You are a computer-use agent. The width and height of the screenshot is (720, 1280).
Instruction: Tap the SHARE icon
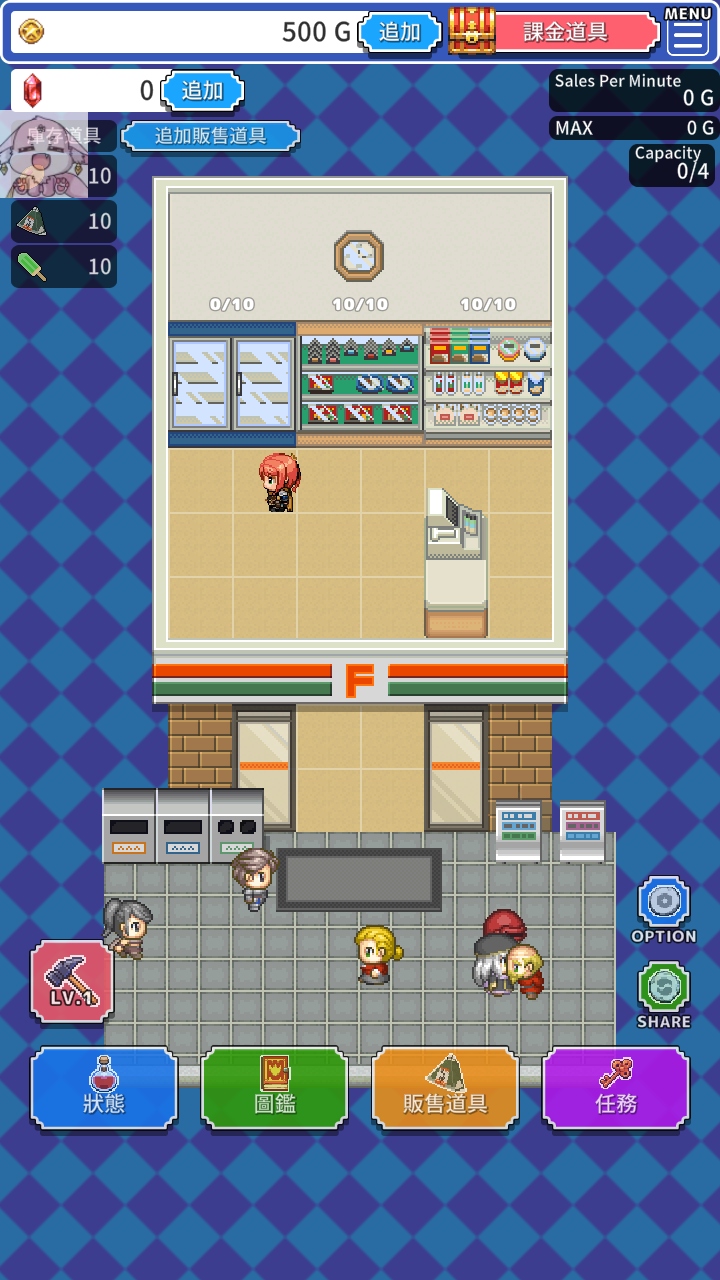click(x=663, y=989)
